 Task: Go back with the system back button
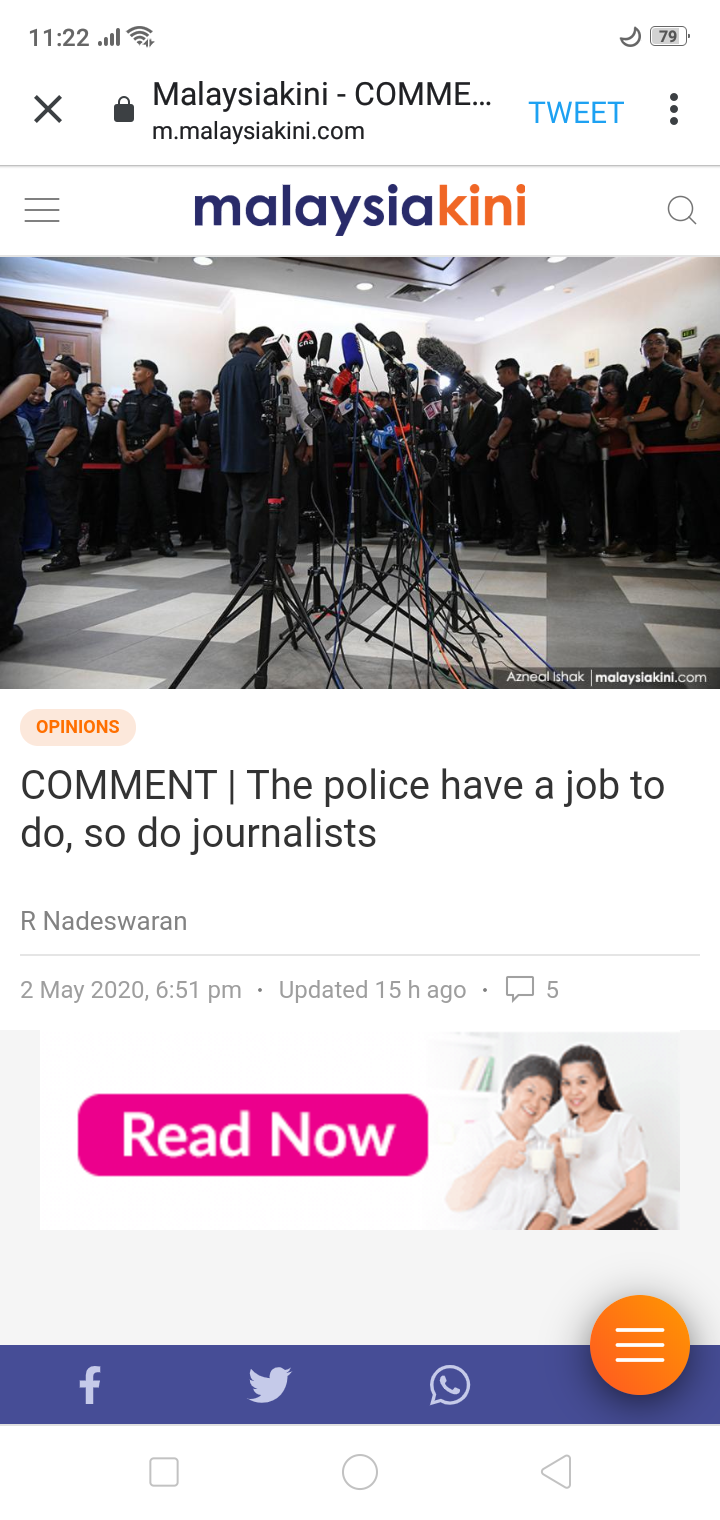point(556,1472)
